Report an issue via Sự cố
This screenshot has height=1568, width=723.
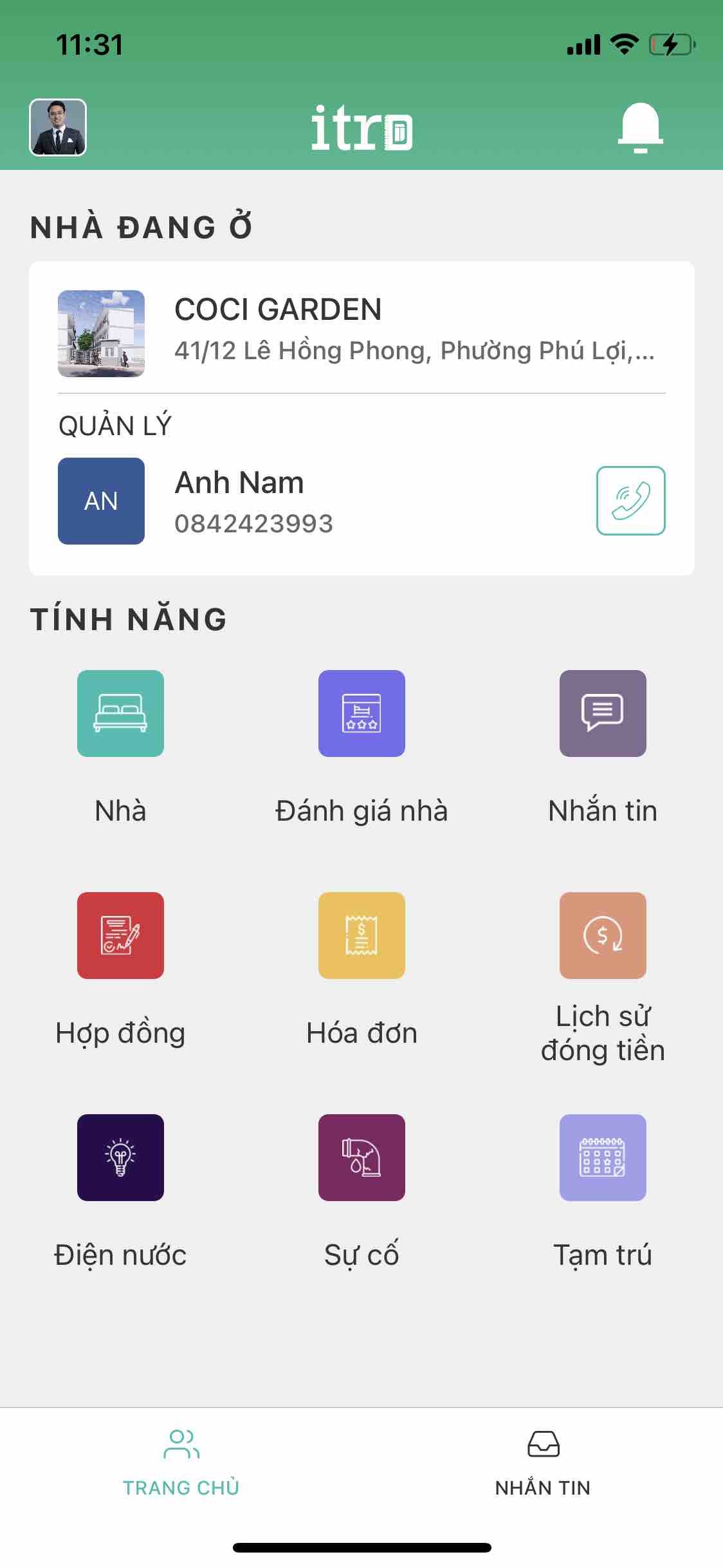pyautogui.click(x=361, y=1157)
